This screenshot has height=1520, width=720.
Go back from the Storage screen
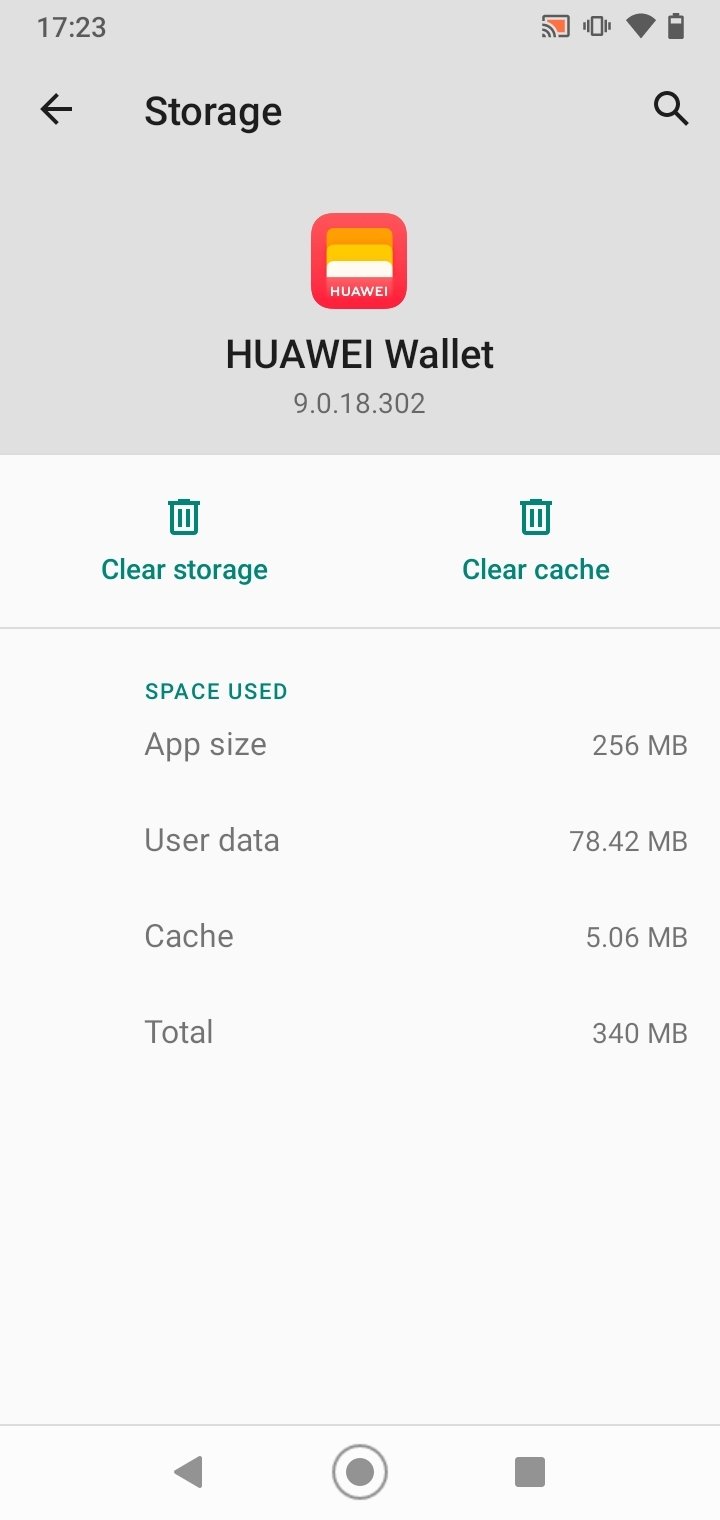click(x=56, y=110)
